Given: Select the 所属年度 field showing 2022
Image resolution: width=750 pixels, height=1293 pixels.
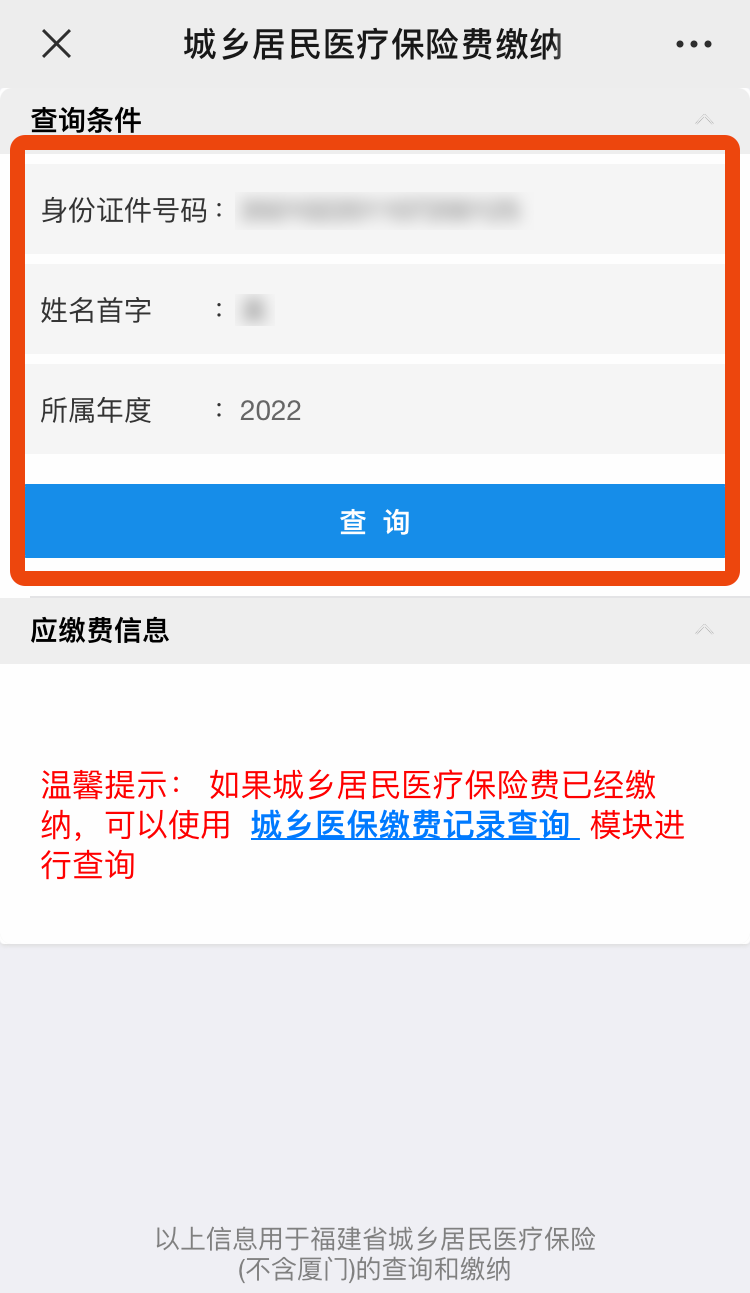Looking at the screenshot, I should [x=375, y=410].
